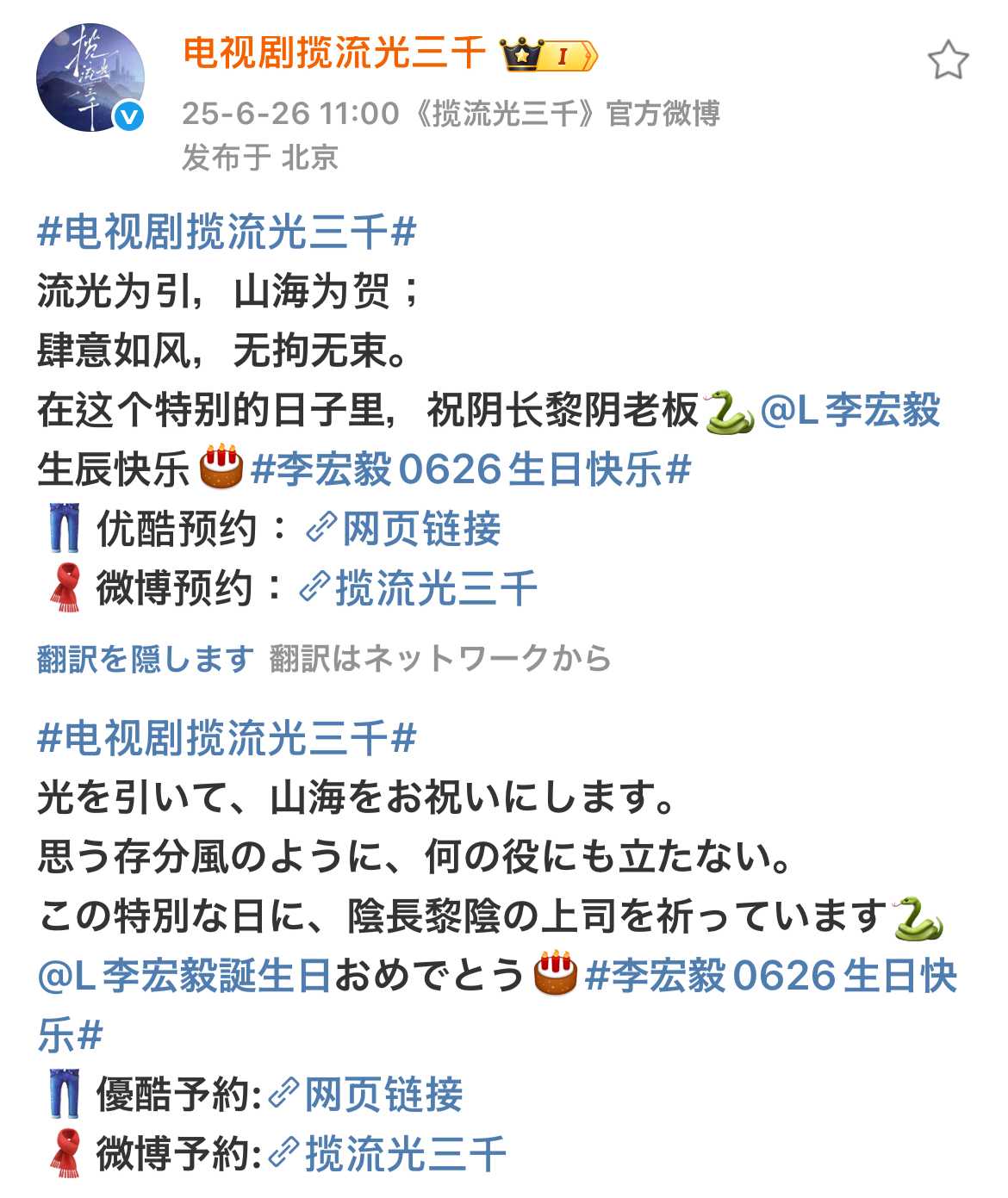Open the @L李宏毅誕生日 mention in the translation

point(184,976)
